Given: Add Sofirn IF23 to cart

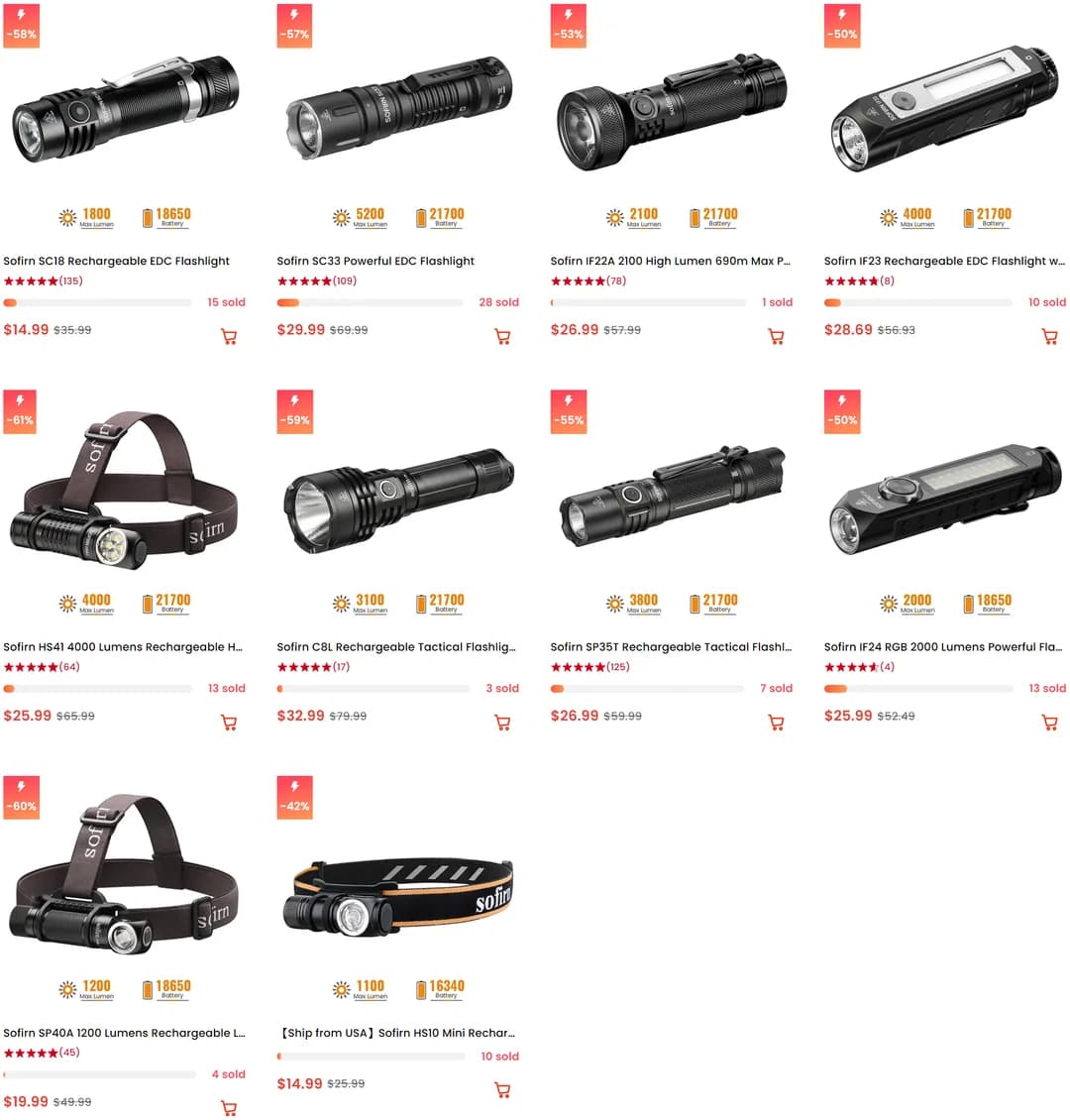Looking at the screenshot, I should [x=1049, y=337].
